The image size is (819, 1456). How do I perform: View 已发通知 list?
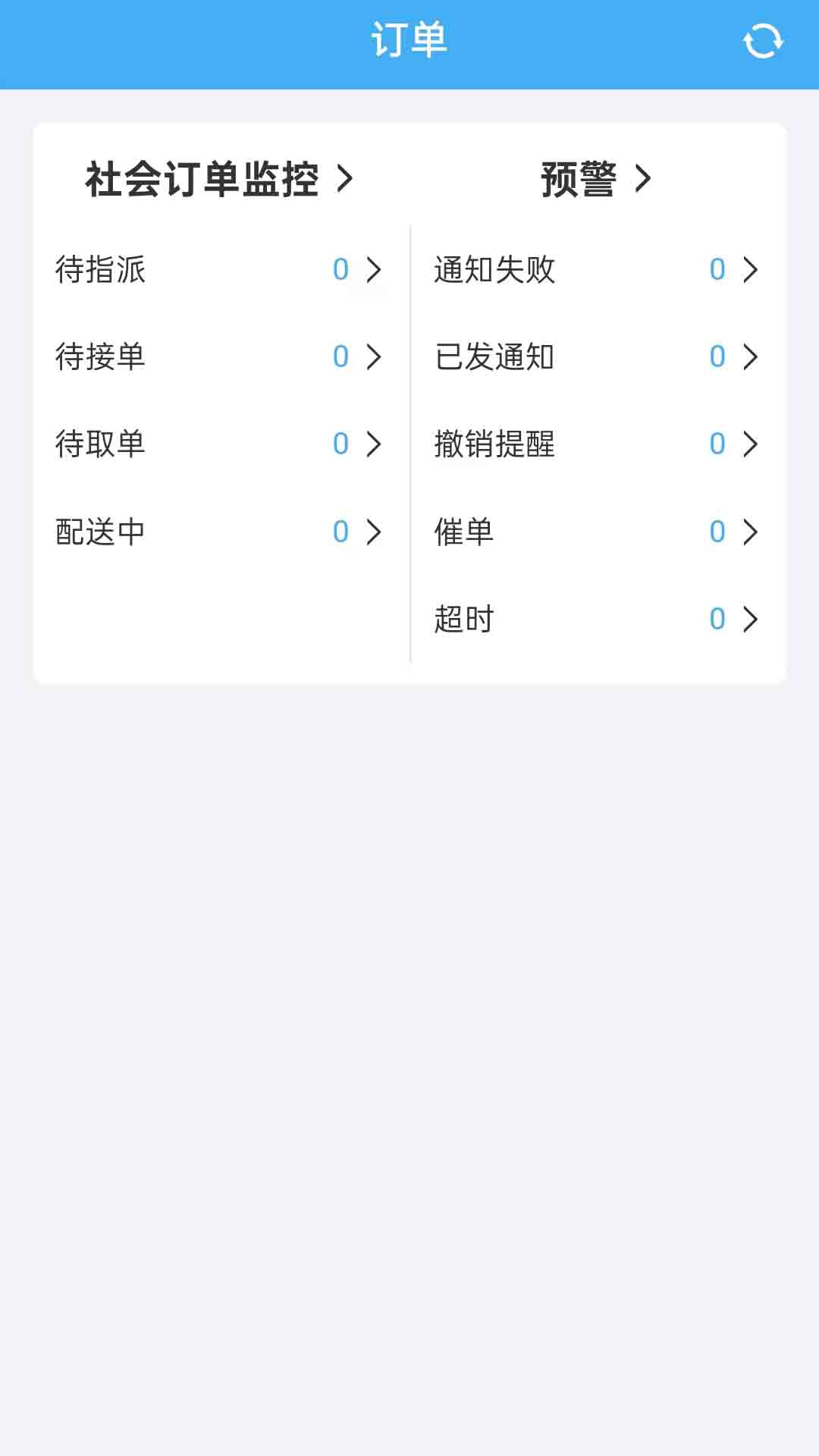pos(596,357)
